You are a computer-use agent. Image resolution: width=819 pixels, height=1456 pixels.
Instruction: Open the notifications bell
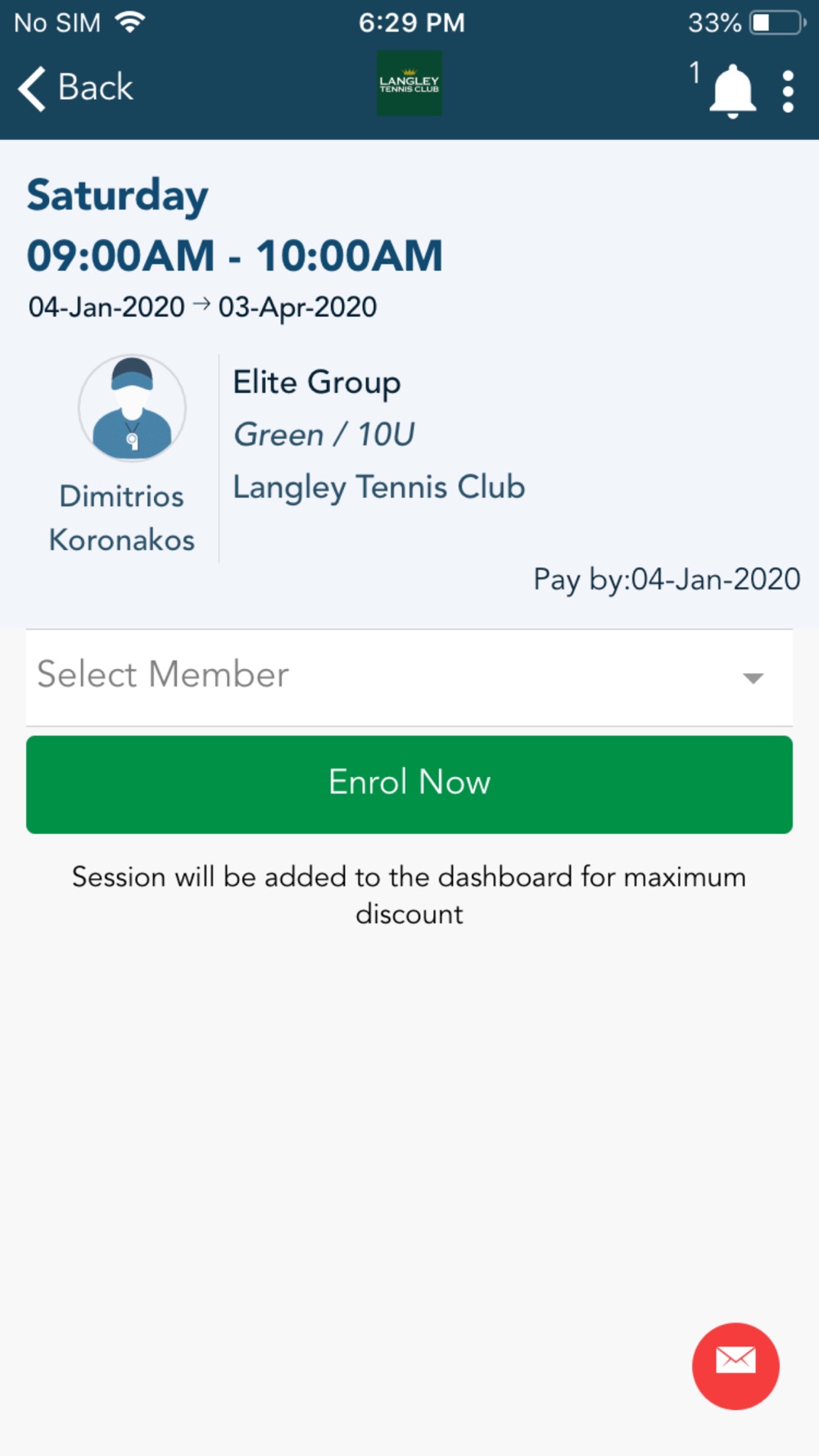[x=731, y=90]
